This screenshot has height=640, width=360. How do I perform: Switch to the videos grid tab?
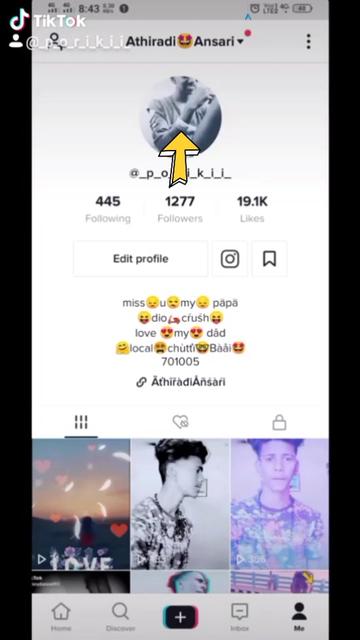(x=81, y=422)
